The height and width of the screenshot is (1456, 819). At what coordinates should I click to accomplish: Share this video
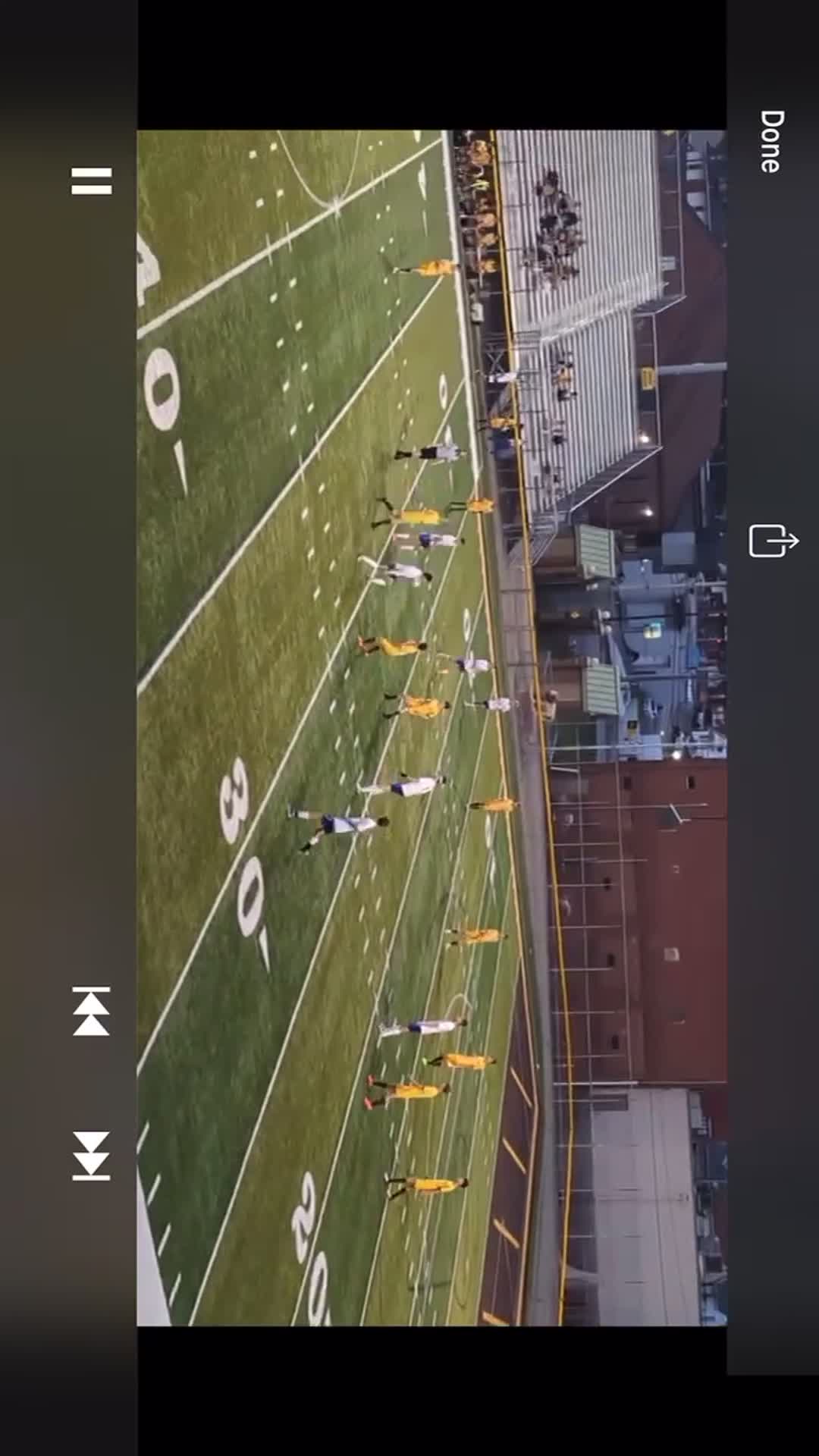[x=773, y=541]
